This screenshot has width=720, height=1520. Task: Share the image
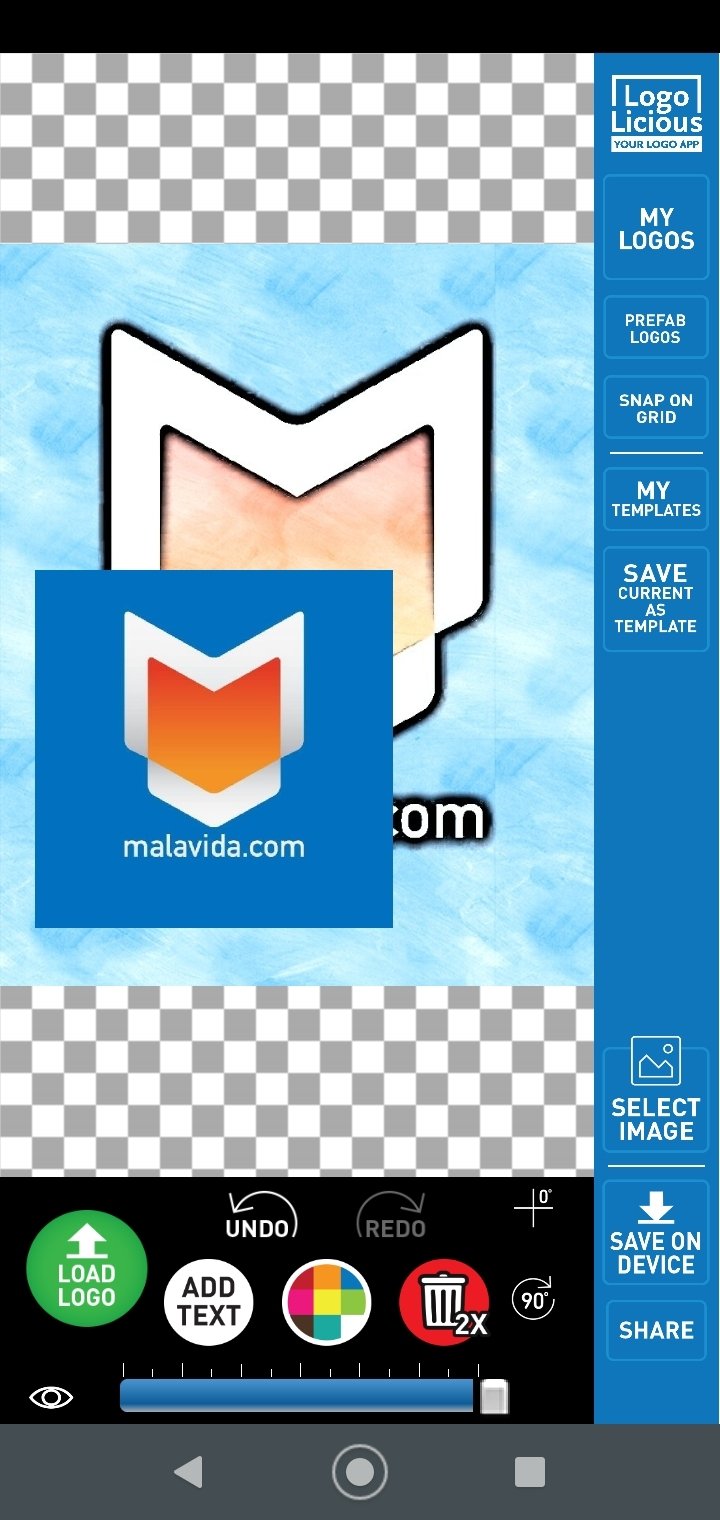pyautogui.click(x=656, y=1330)
